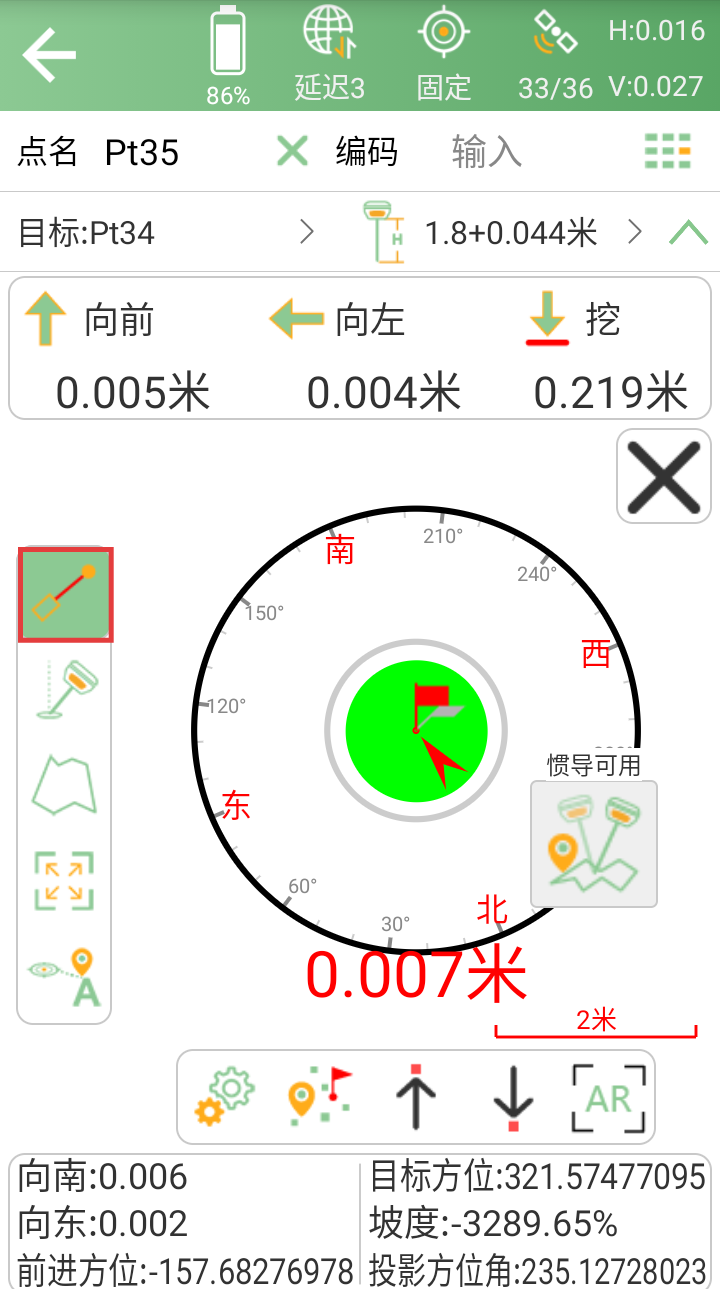
Task: Choose the tilted pole survey icon
Action: pos(66,690)
